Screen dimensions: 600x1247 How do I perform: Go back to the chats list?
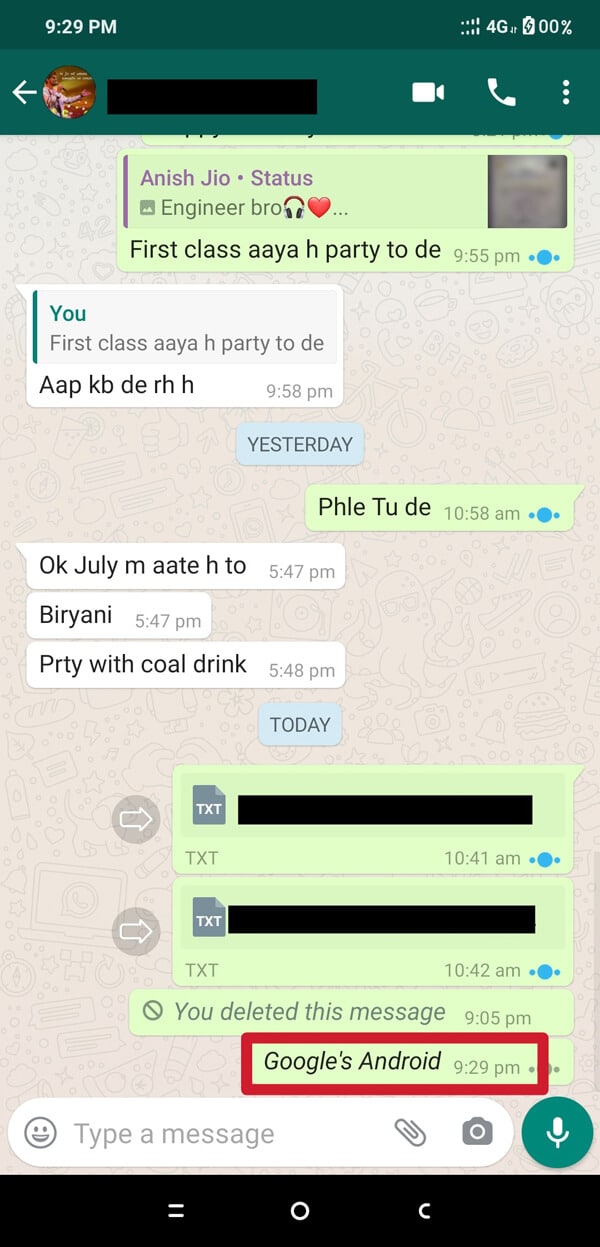[24, 93]
